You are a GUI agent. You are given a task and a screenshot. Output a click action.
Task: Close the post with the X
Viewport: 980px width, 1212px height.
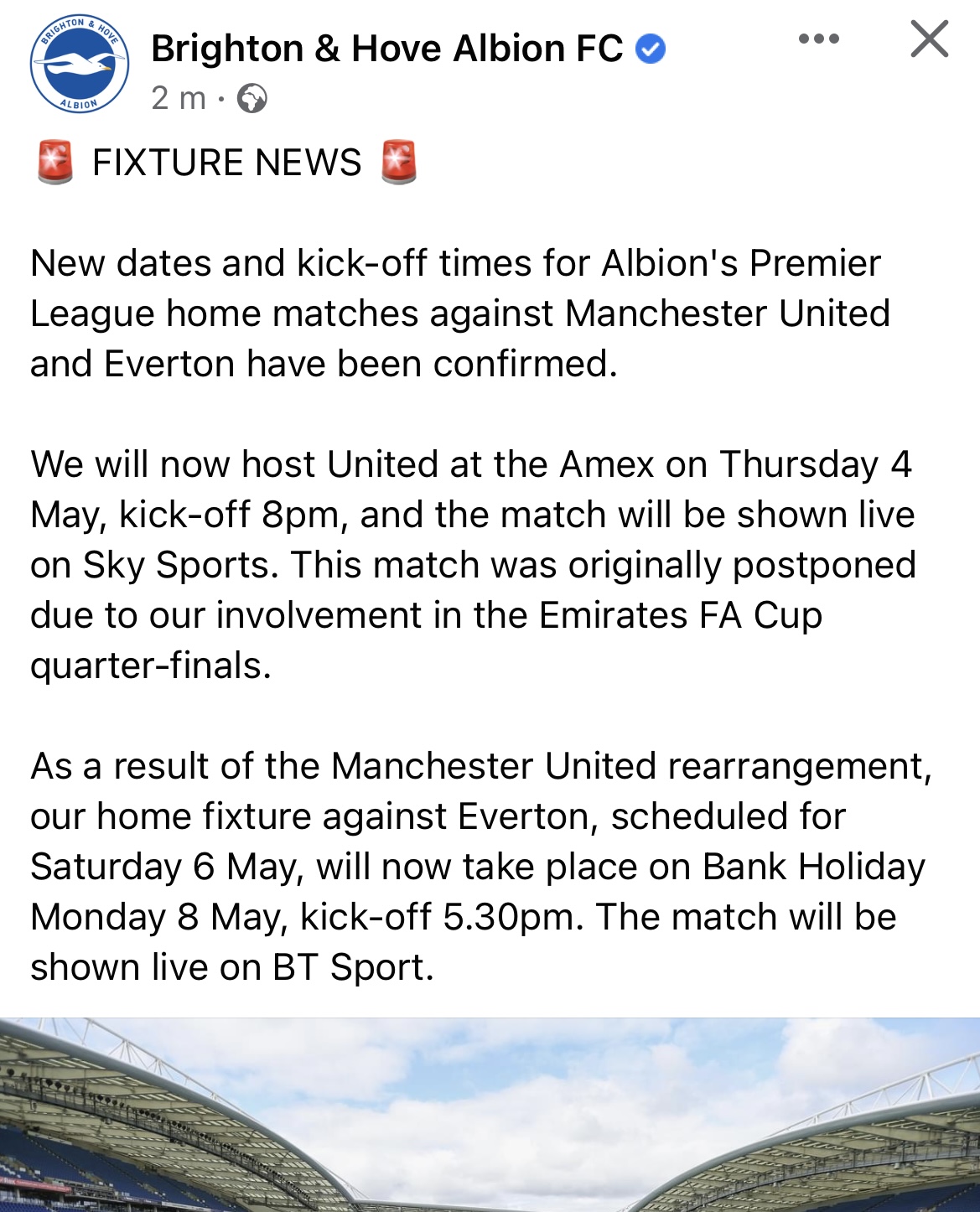pyautogui.click(x=929, y=39)
